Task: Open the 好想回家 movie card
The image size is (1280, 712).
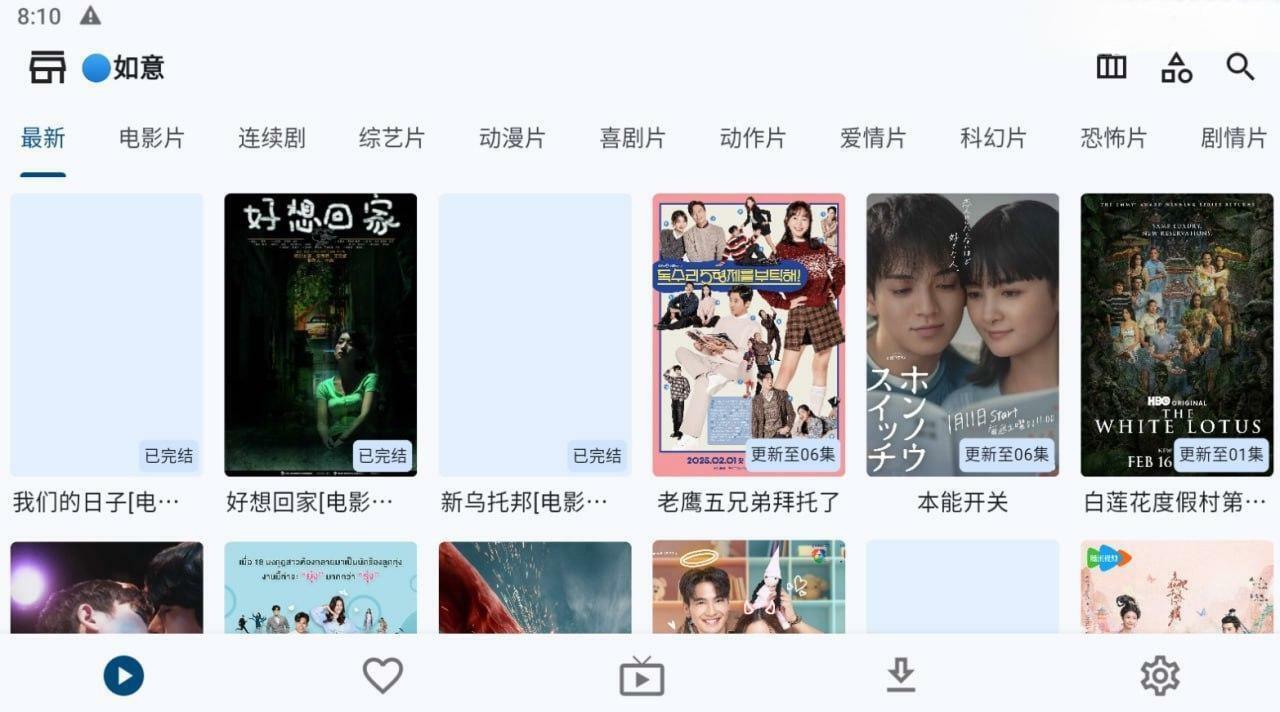Action: [x=320, y=335]
